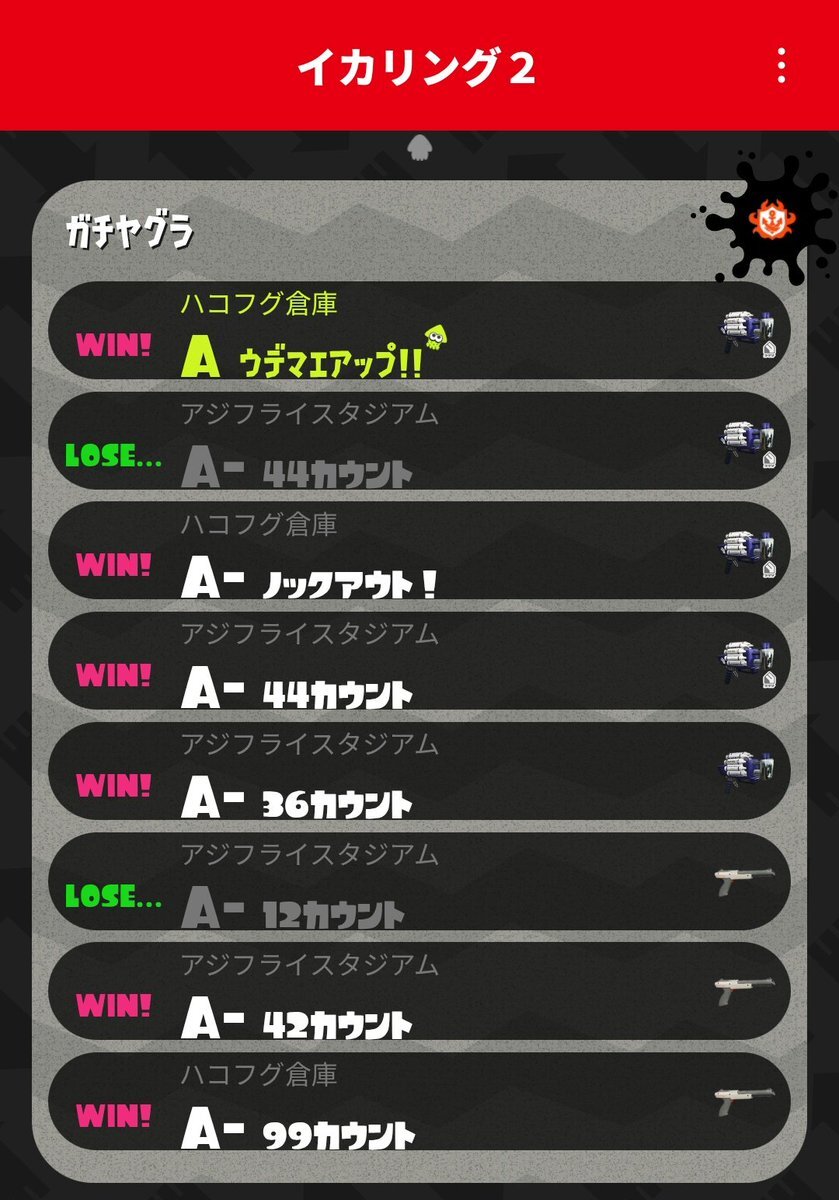Open the 12カウント lost battle
Screen dimensions: 839x1200
coord(419,882)
